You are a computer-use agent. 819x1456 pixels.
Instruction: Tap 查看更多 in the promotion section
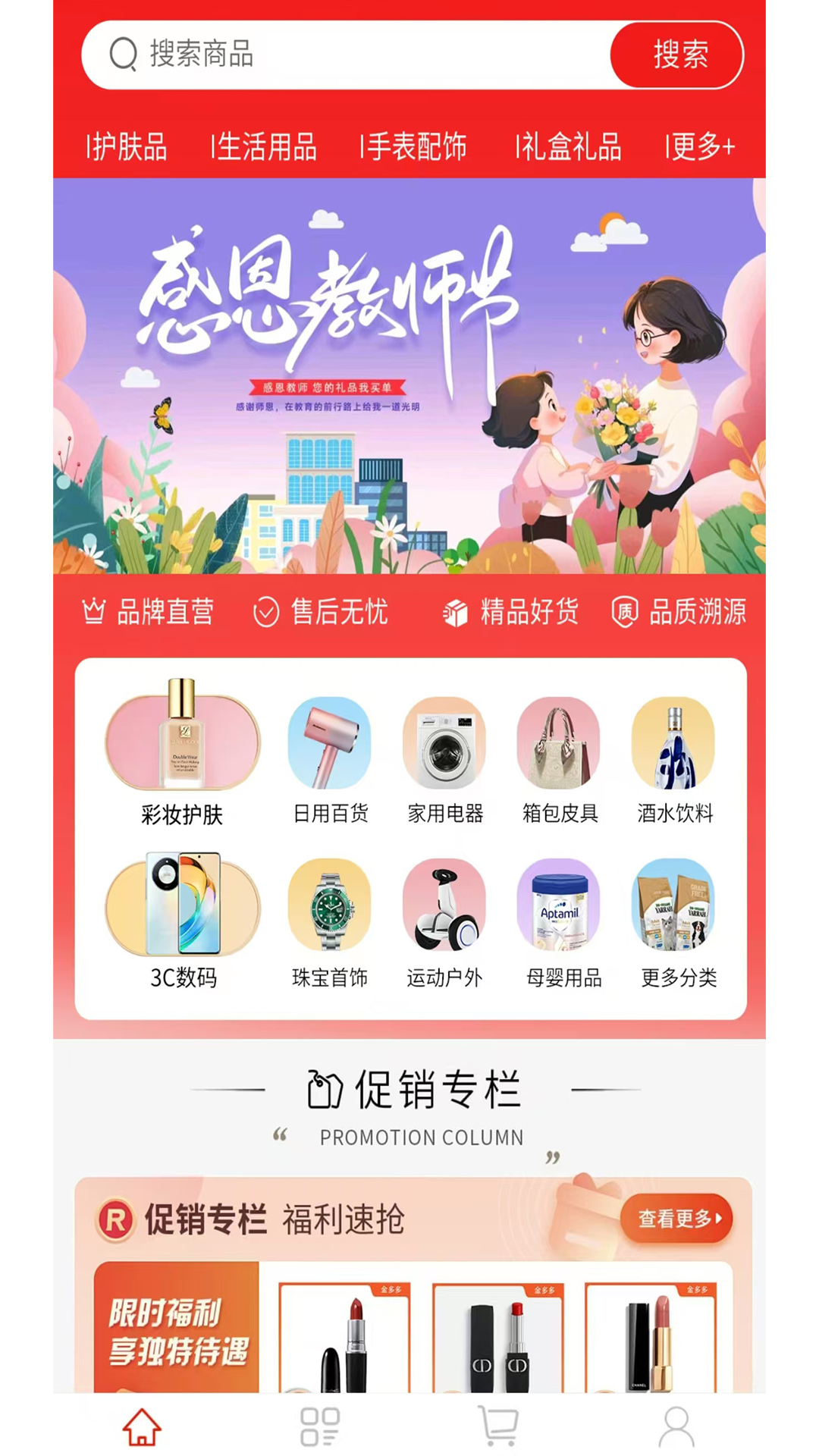coord(676,1219)
